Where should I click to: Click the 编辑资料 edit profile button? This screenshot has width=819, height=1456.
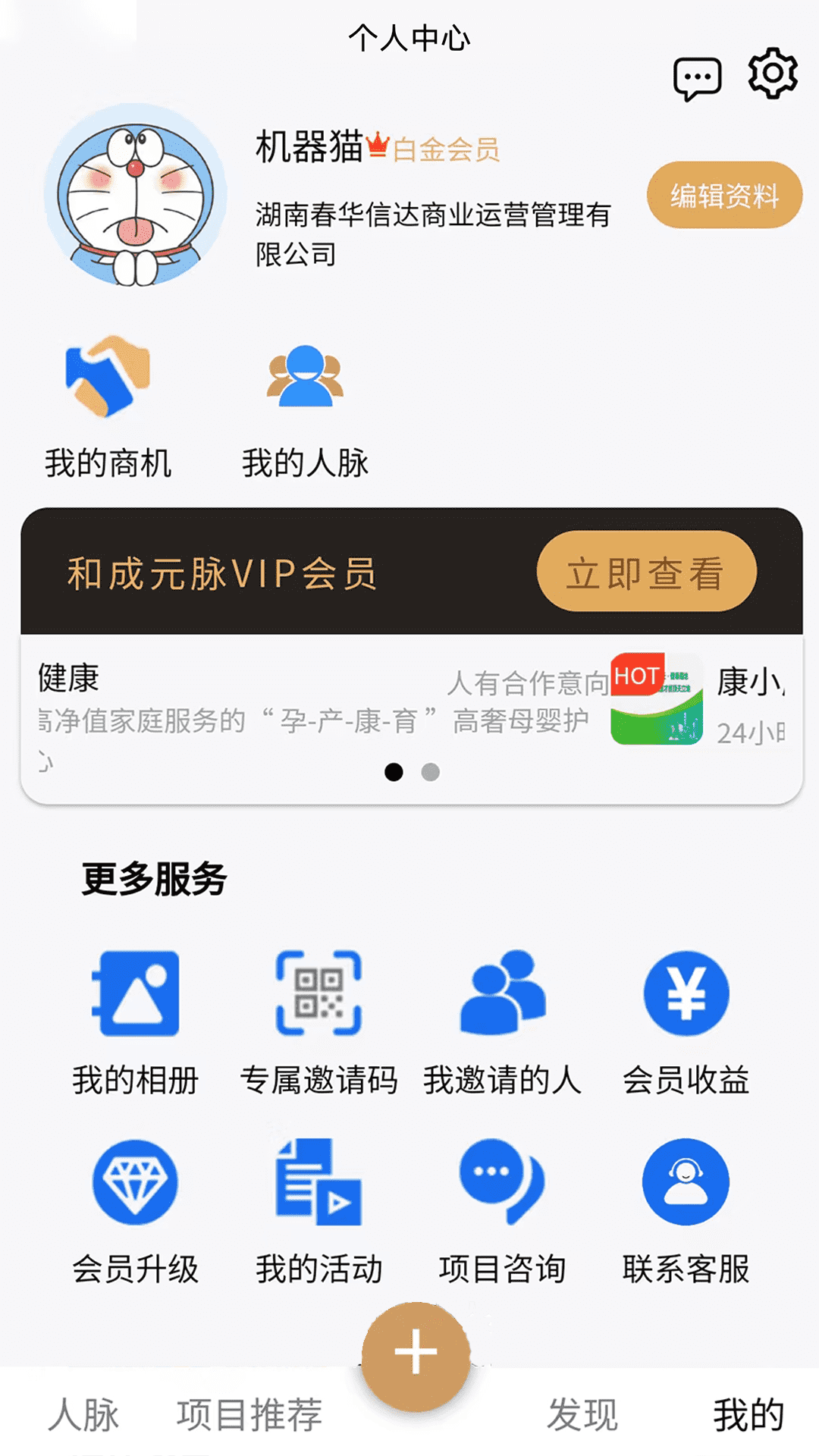click(724, 195)
